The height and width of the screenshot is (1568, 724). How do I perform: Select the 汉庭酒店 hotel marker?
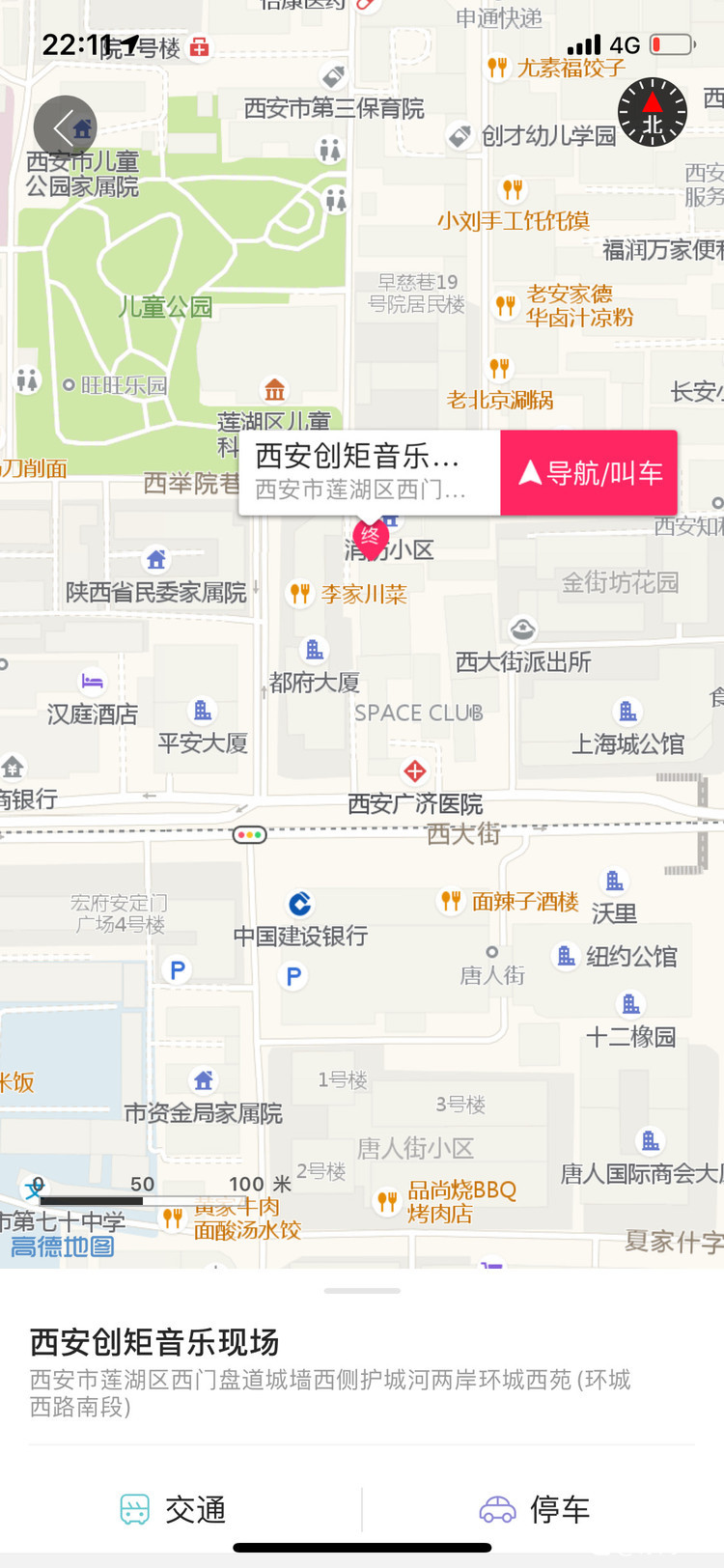(93, 683)
